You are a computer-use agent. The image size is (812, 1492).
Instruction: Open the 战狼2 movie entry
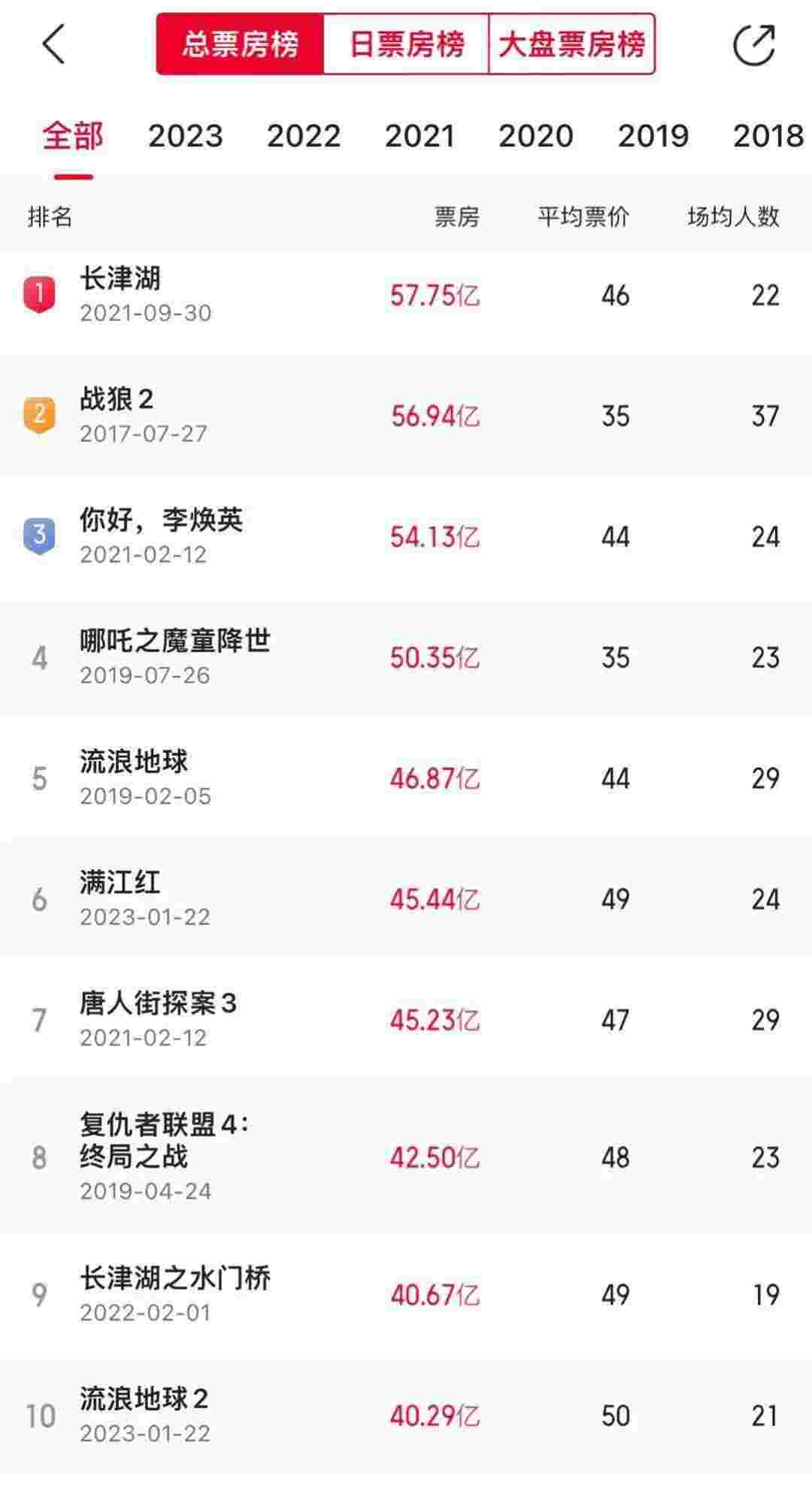[406, 415]
